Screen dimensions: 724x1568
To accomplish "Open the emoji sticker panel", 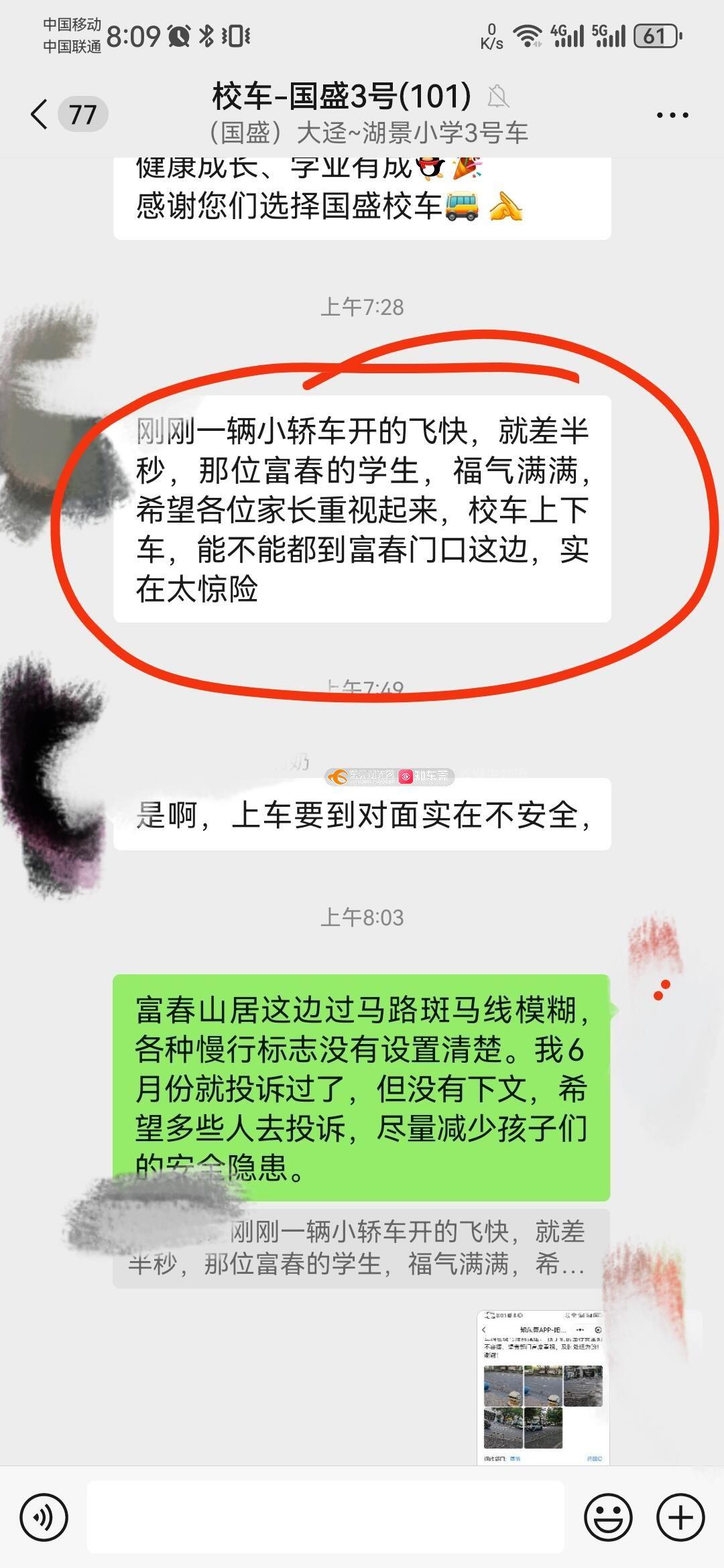I will (x=608, y=1517).
